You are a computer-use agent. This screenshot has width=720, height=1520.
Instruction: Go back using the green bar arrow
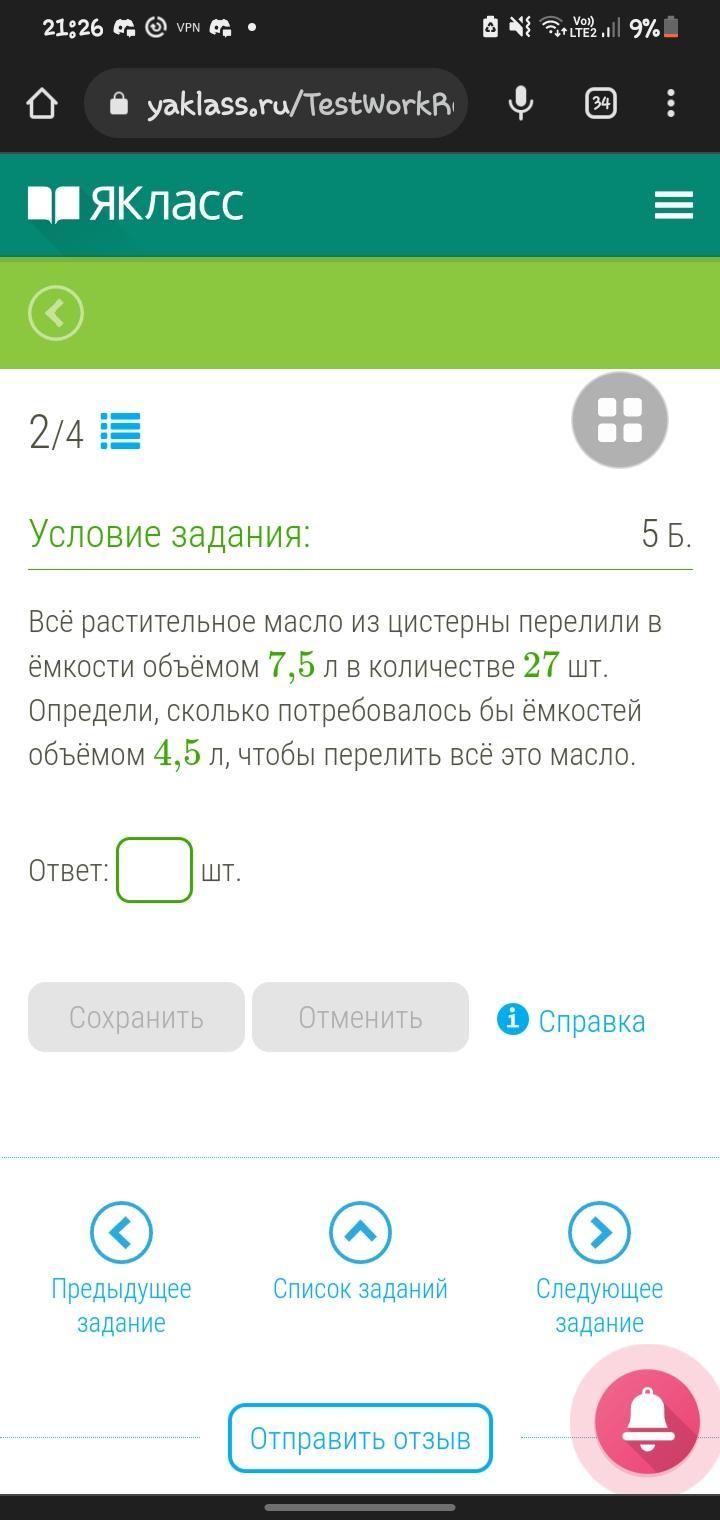tap(56, 313)
